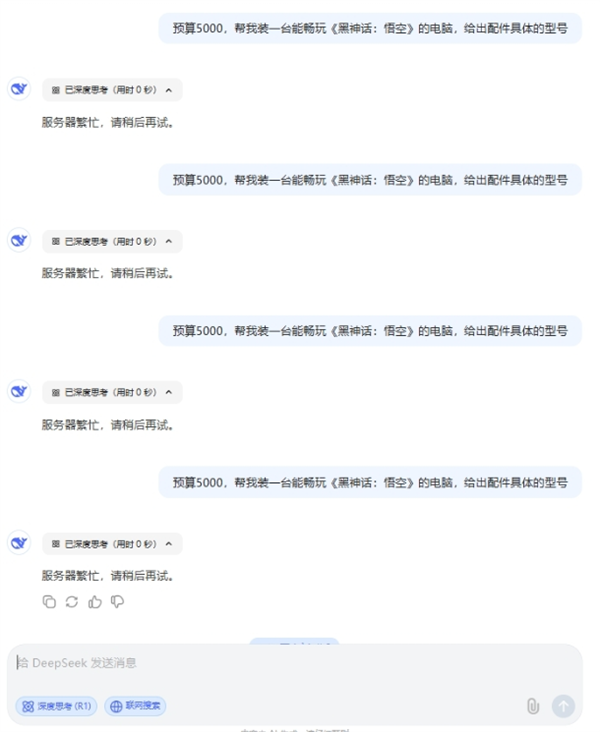Dislike the last response with thumbs down
This screenshot has width=600, height=732.
click(x=118, y=602)
